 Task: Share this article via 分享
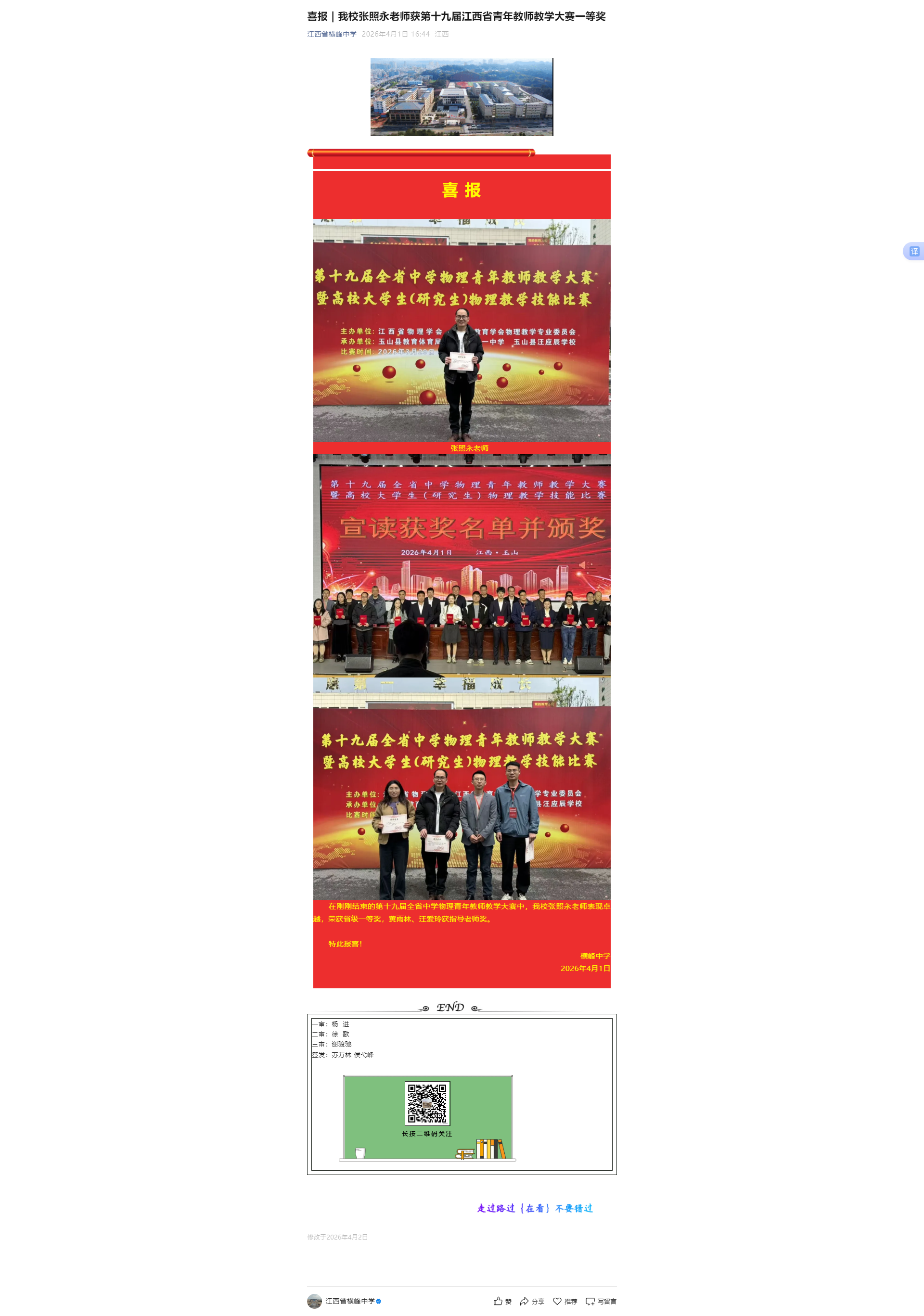(532, 1301)
